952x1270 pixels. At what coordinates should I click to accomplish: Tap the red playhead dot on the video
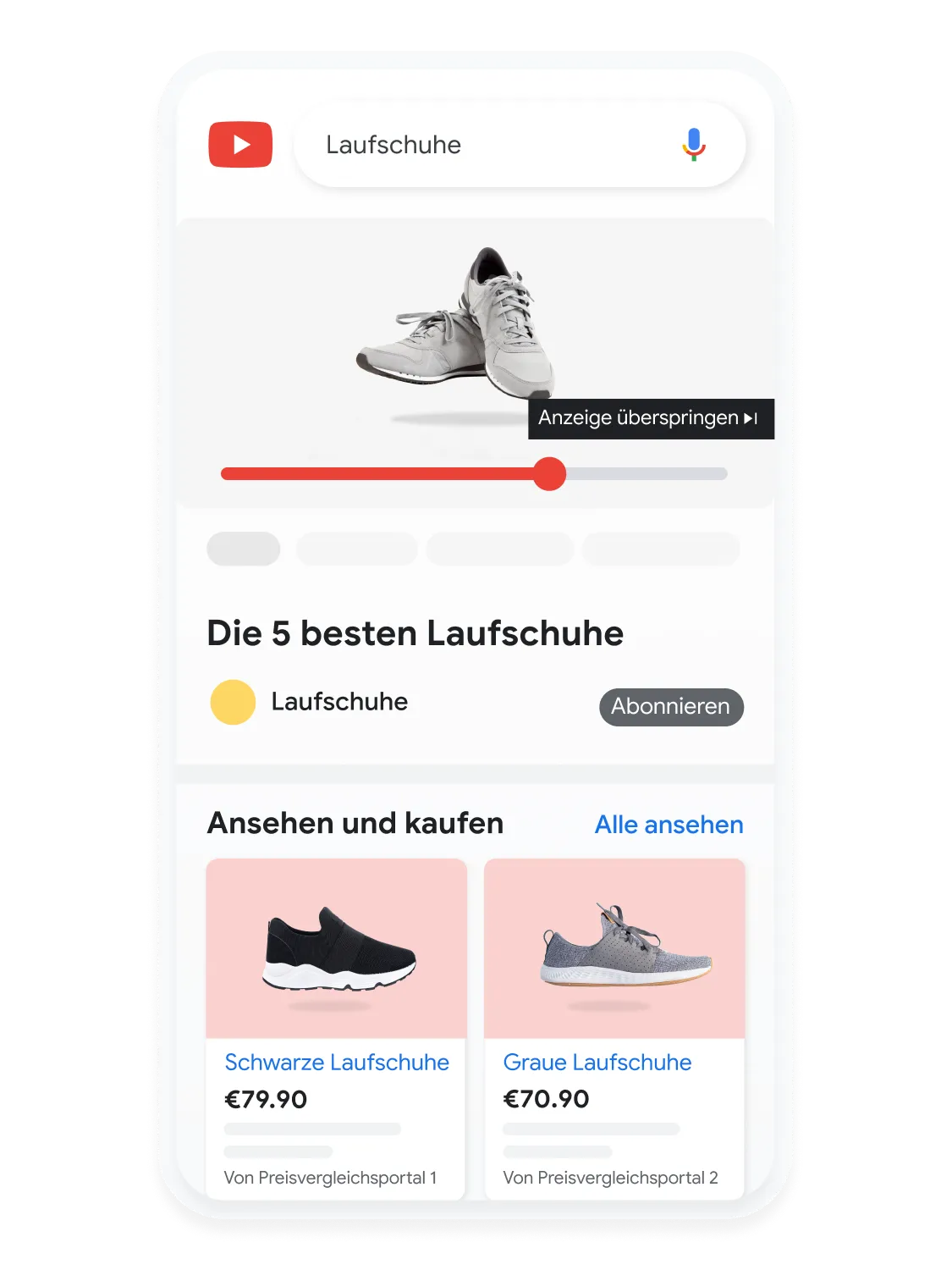click(x=550, y=475)
